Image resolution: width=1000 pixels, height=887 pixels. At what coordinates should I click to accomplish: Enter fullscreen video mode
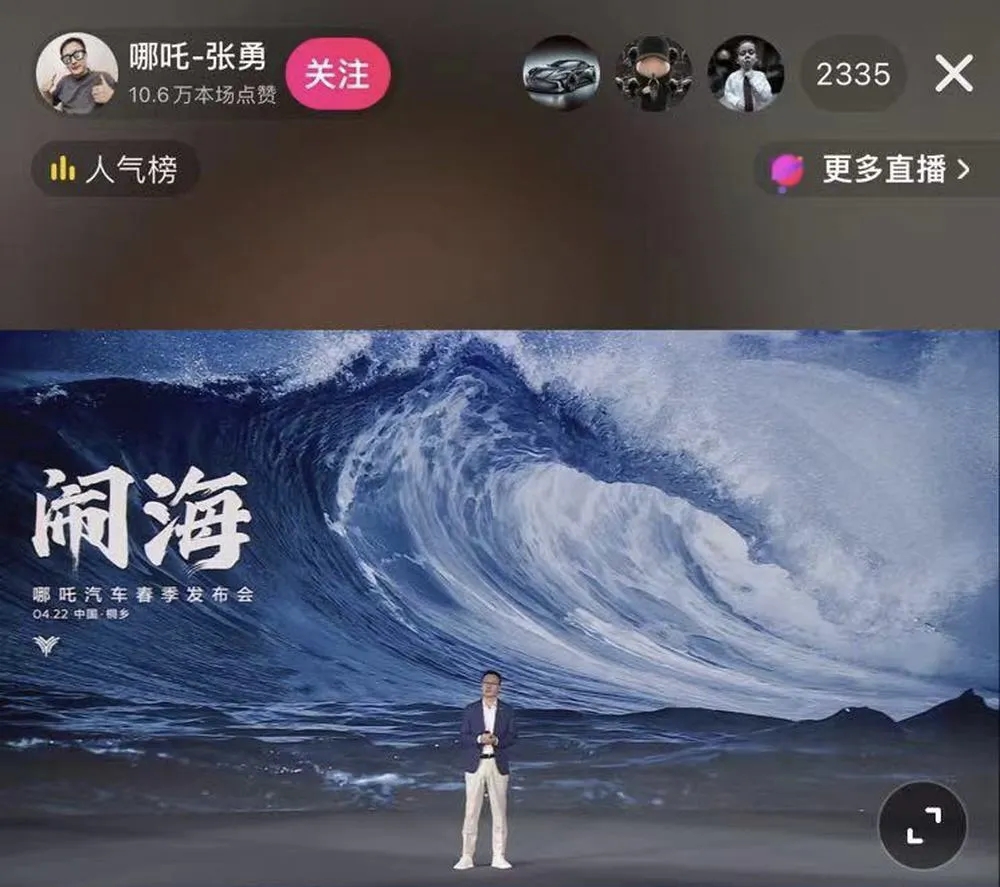click(922, 824)
